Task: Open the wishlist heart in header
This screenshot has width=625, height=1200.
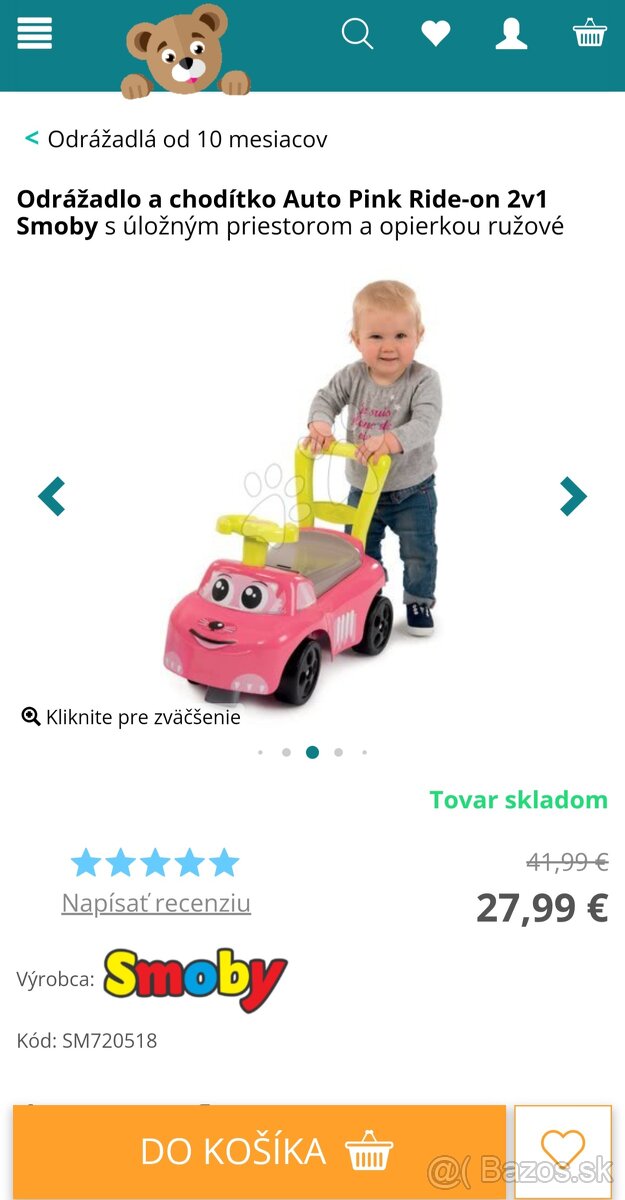Action: [435, 34]
